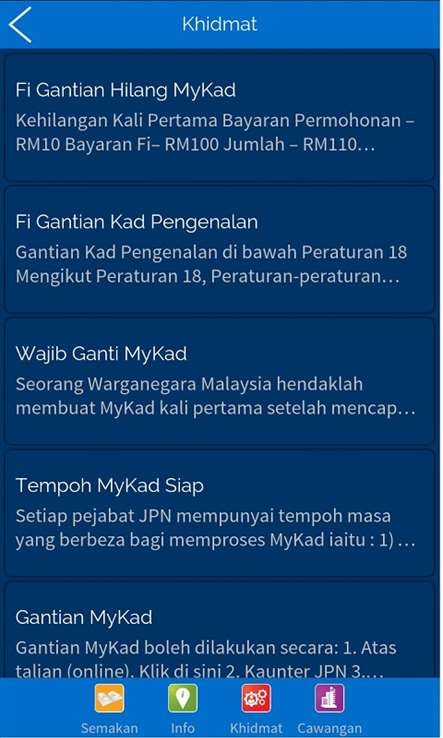
Task: Select the Khidmat tab in bottom bar
Action: coord(256,709)
